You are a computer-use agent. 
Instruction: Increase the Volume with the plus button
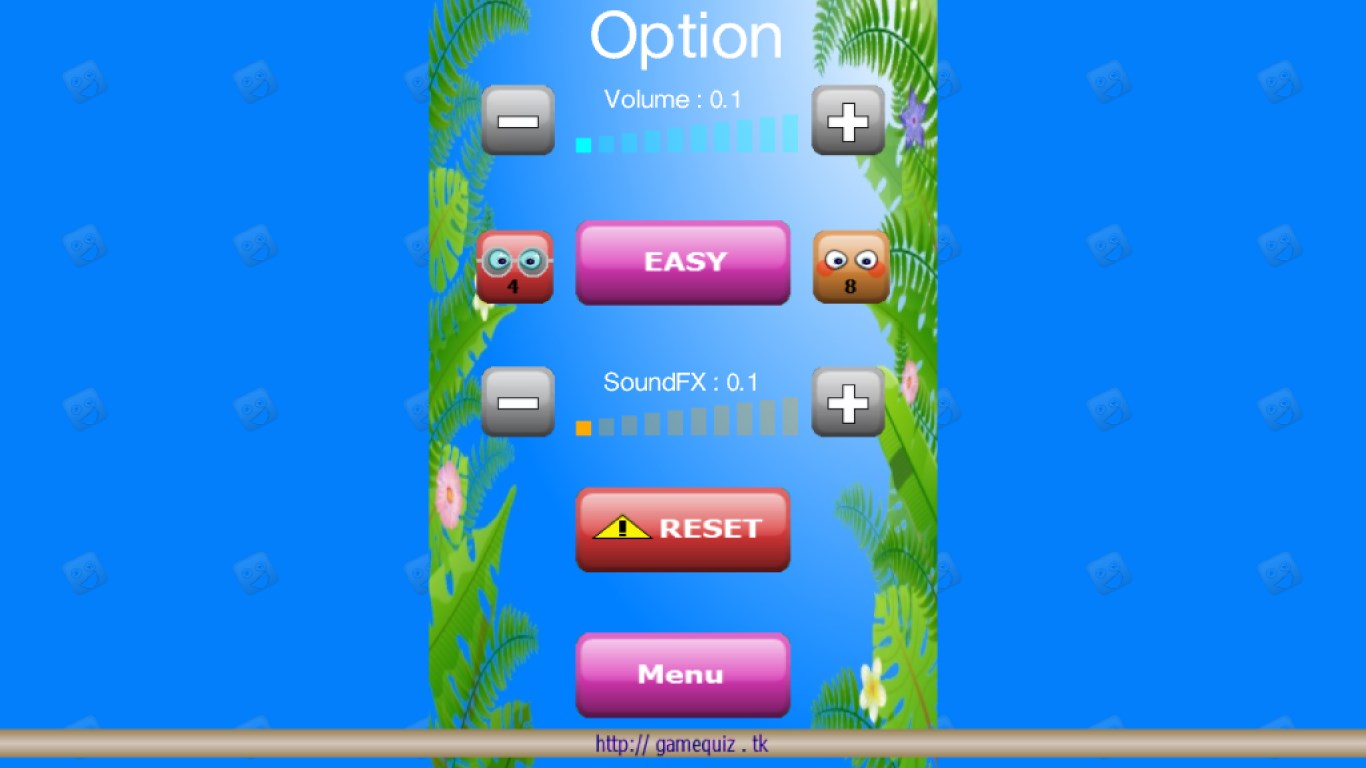(x=847, y=120)
